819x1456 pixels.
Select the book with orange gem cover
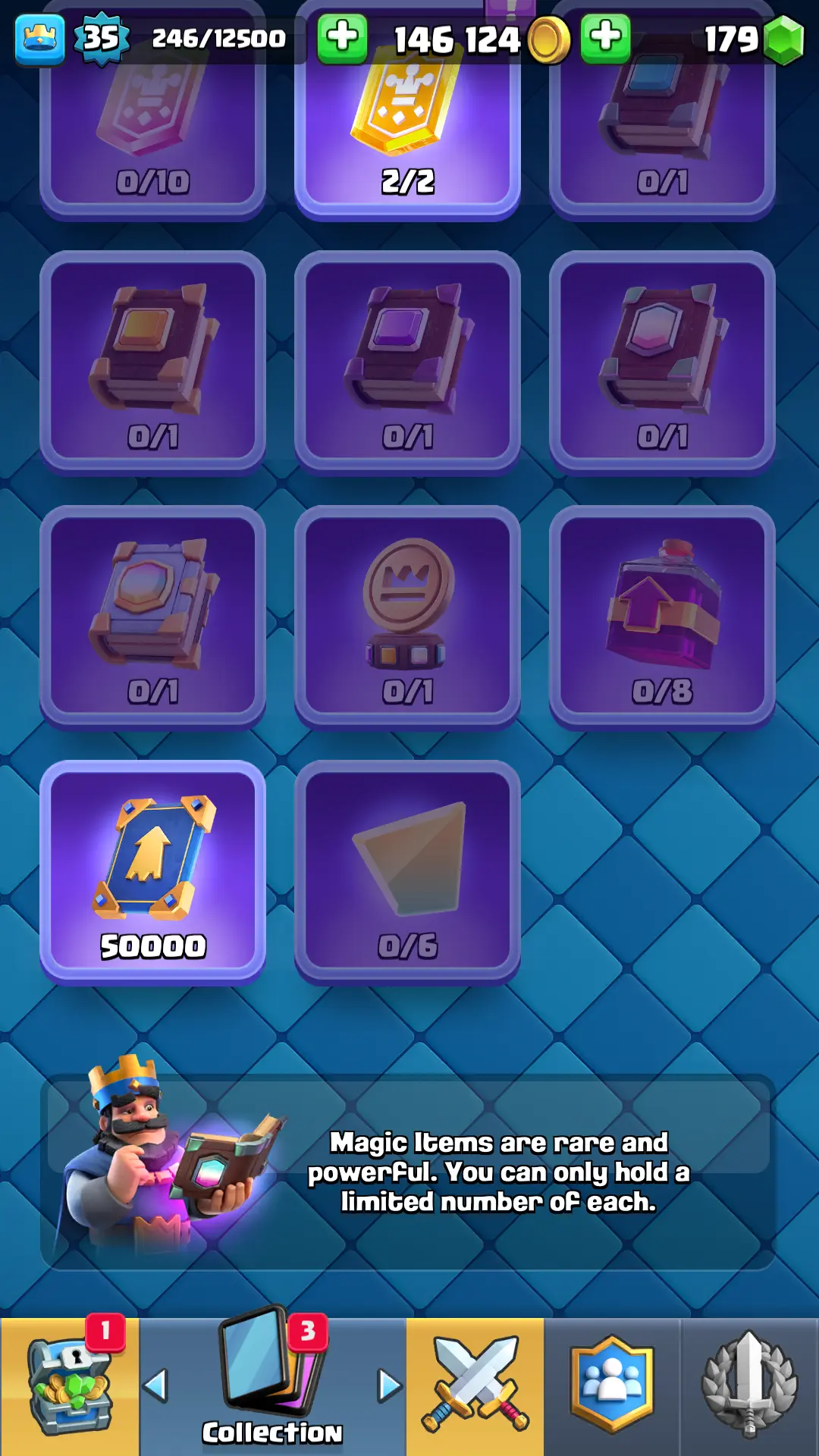[x=152, y=361]
